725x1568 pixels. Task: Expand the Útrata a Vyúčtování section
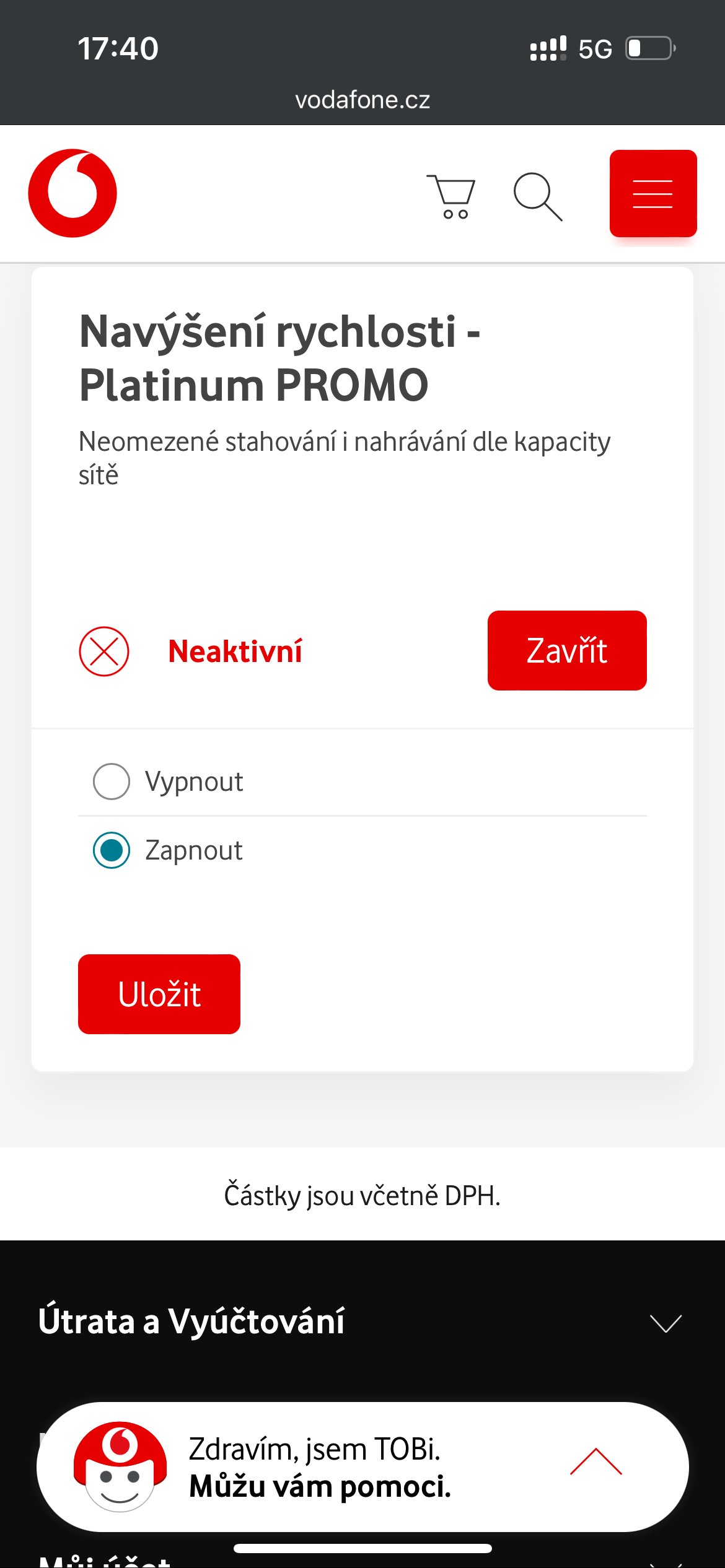(x=665, y=1322)
